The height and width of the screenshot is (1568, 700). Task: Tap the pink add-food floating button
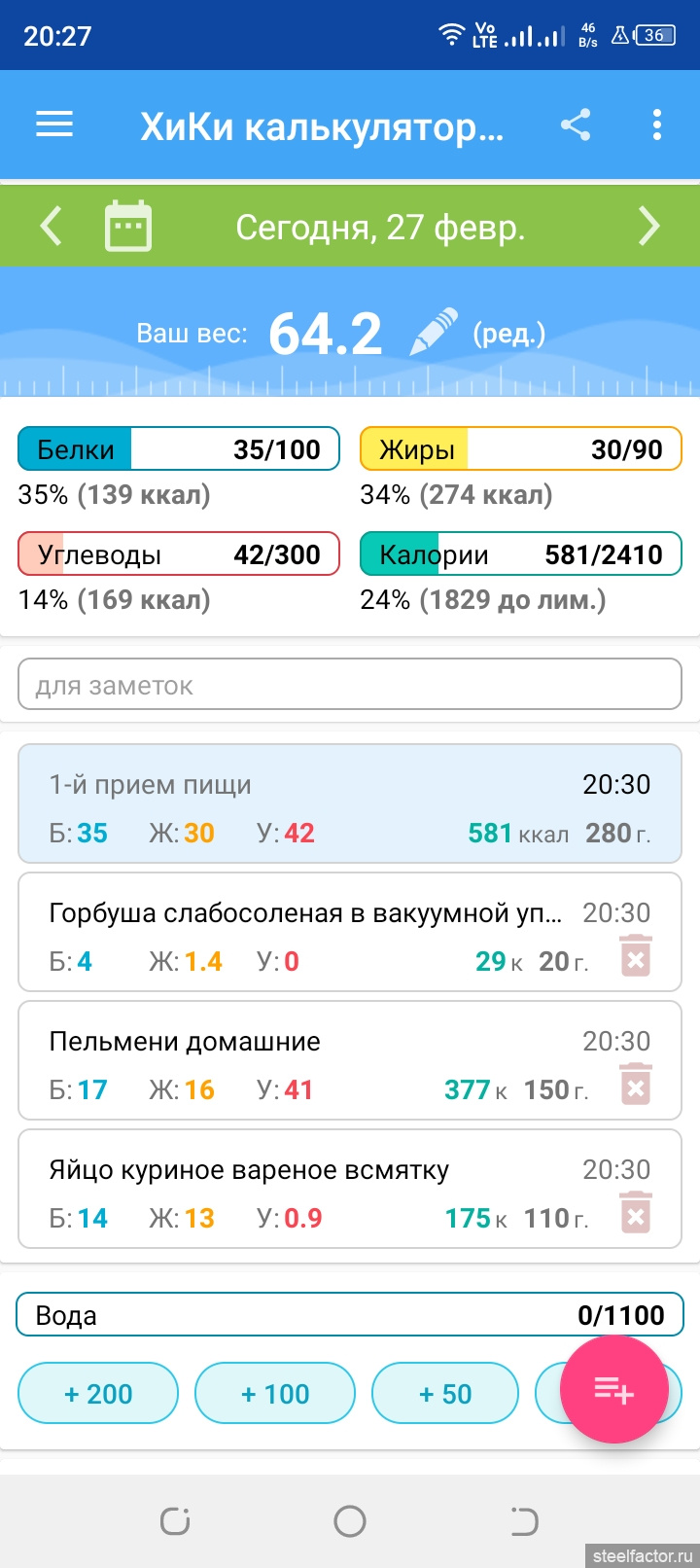tap(613, 1390)
